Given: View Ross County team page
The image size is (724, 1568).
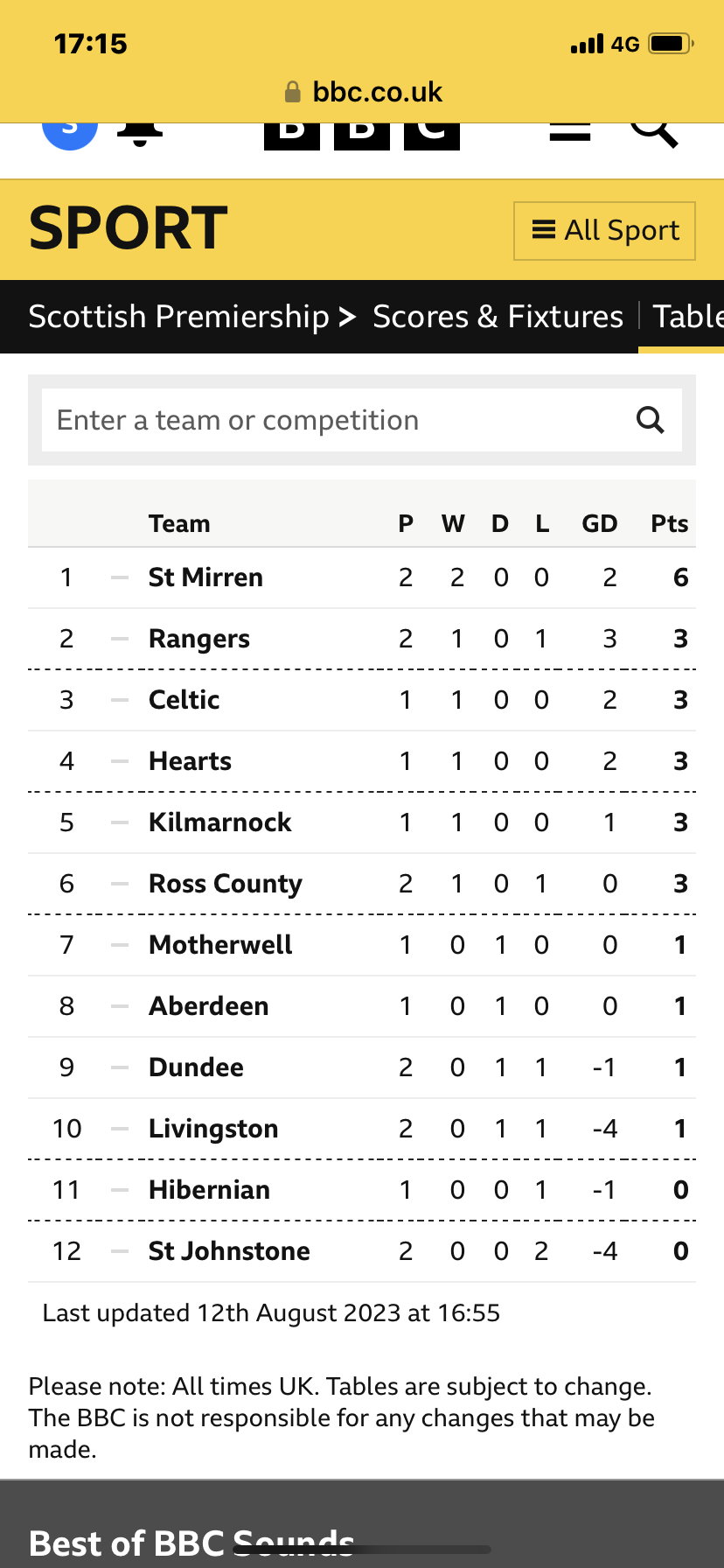Looking at the screenshot, I should click(x=226, y=884).
